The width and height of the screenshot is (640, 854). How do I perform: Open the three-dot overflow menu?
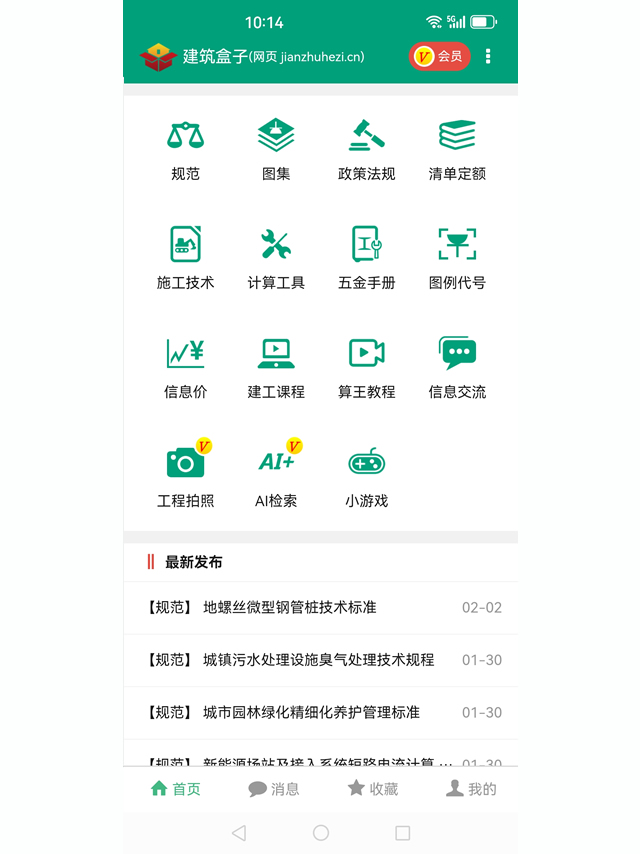488,56
